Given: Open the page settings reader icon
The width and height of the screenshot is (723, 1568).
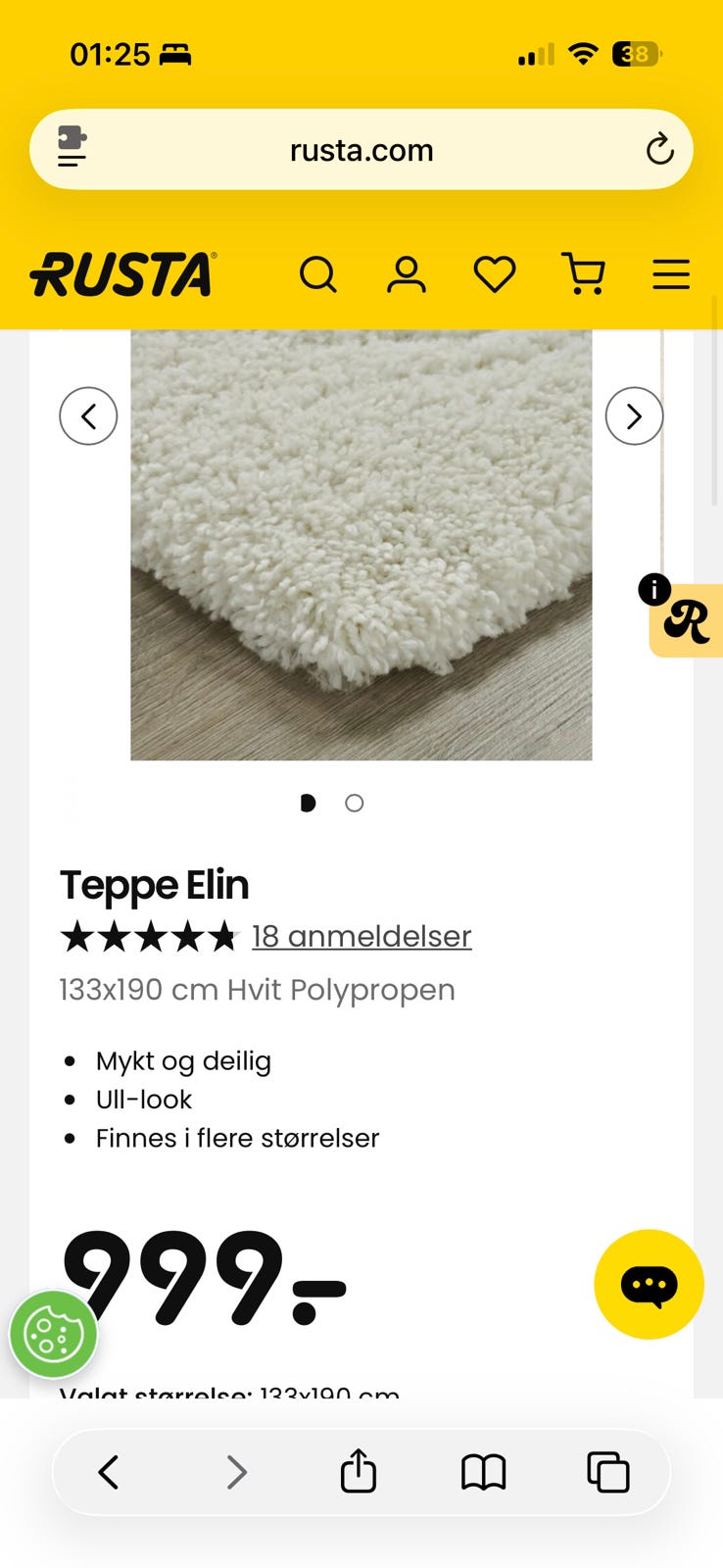Looking at the screenshot, I should tap(72, 147).
